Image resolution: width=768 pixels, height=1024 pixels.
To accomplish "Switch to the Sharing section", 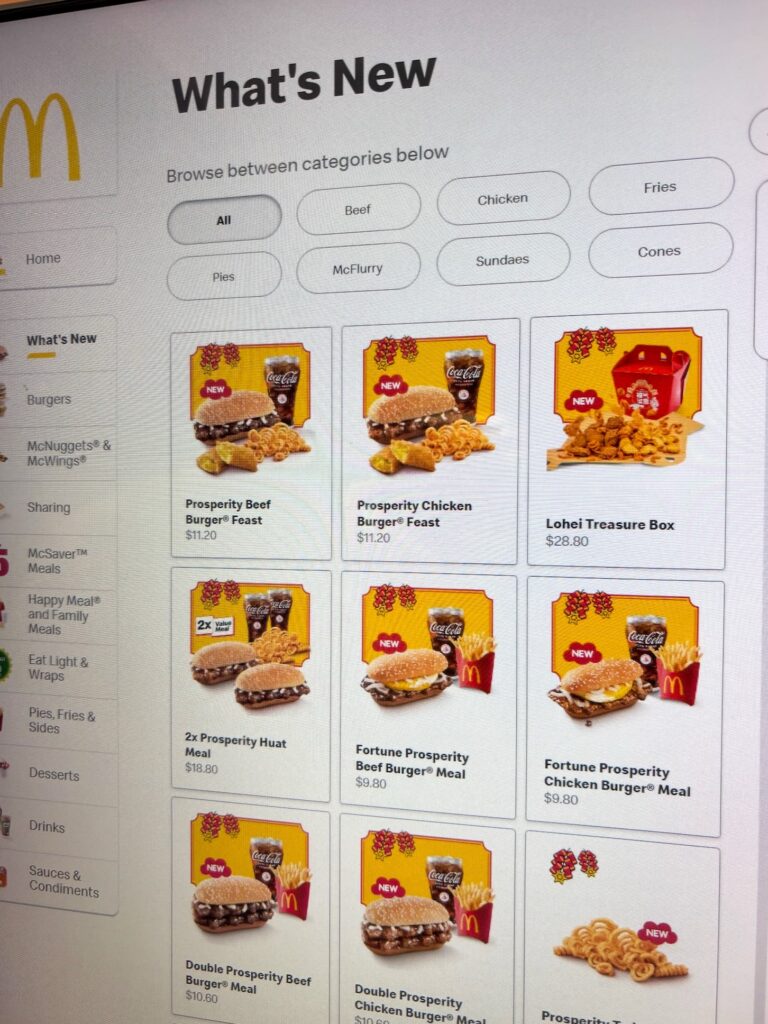I will pyautogui.click(x=49, y=507).
